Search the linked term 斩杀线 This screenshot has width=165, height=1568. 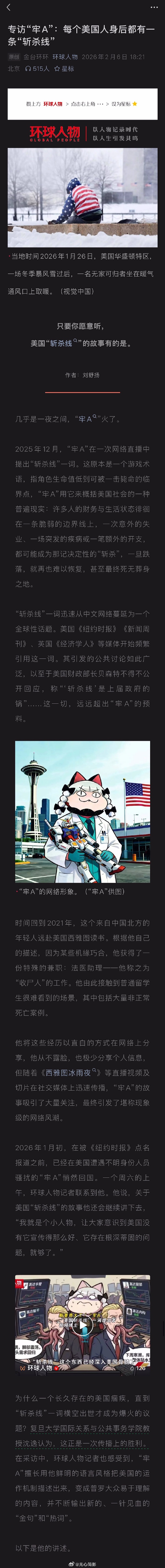coord(61,343)
